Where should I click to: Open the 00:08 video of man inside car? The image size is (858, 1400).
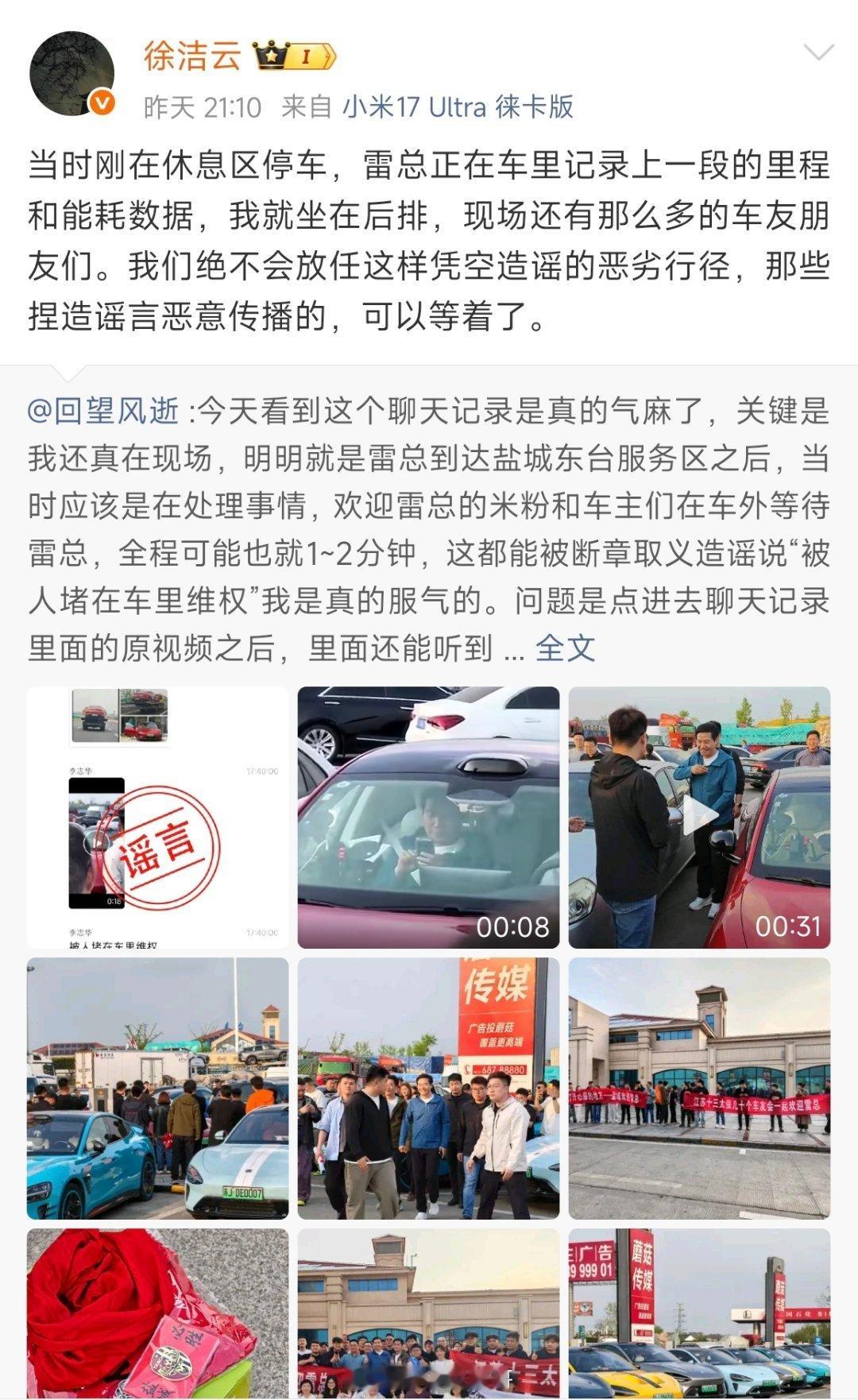(429, 820)
